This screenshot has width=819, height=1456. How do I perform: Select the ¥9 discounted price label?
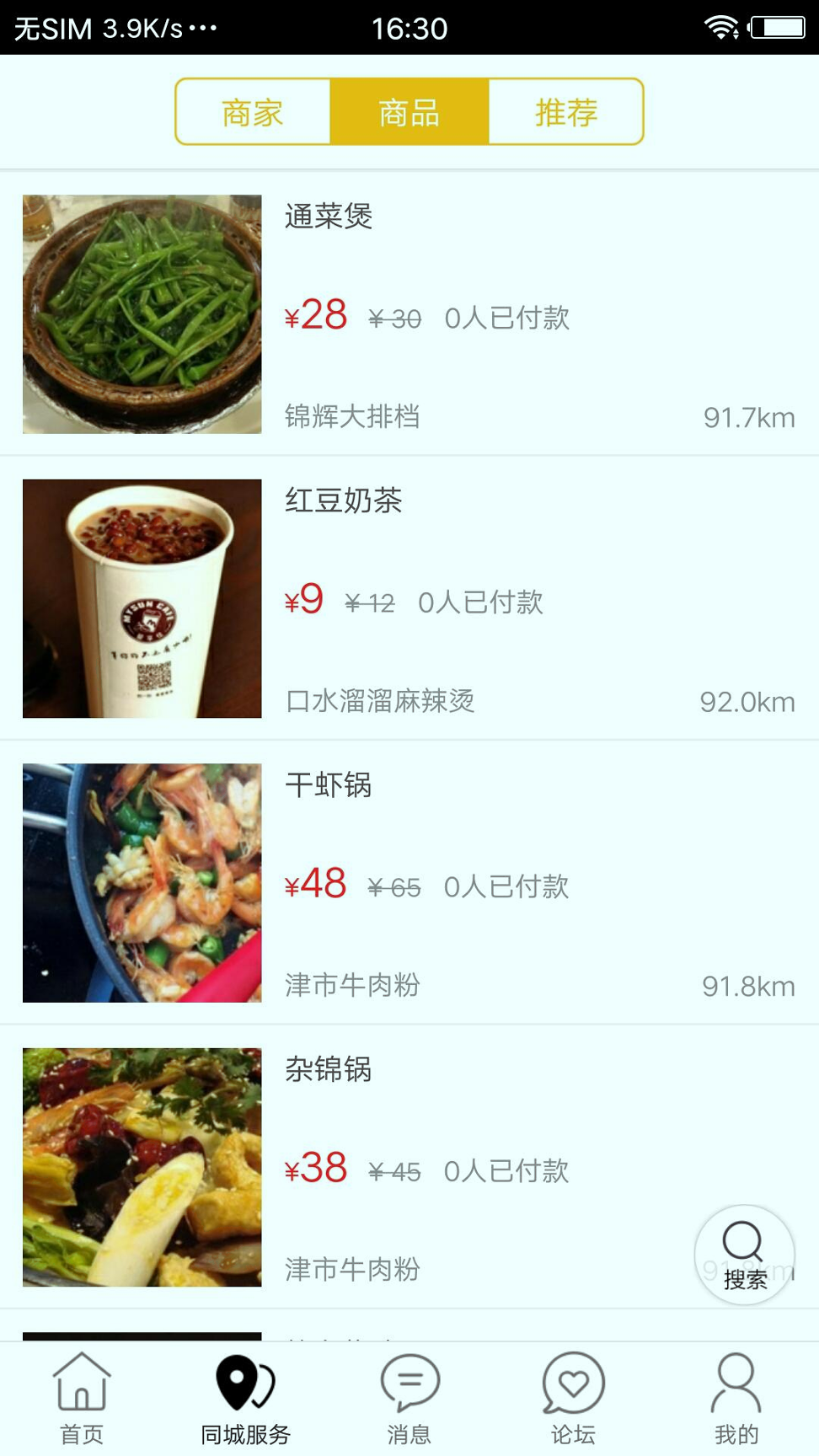[x=302, y=602]
